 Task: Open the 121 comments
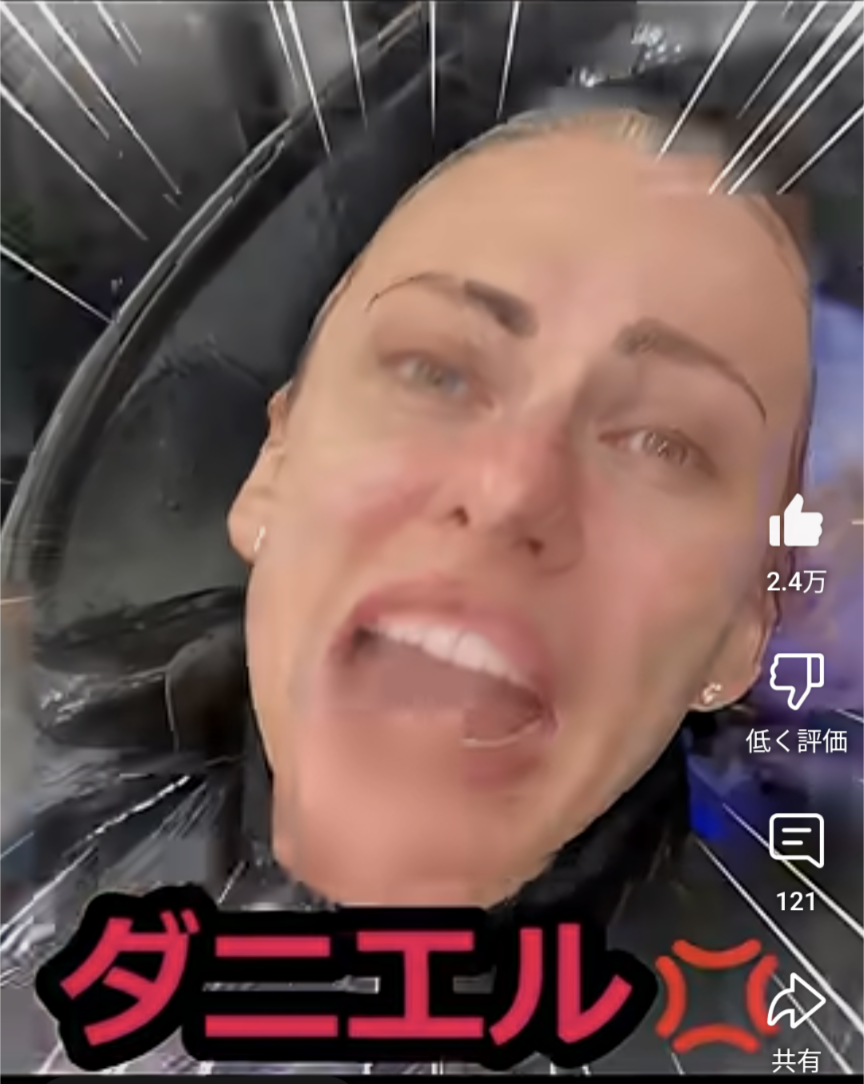796,841
